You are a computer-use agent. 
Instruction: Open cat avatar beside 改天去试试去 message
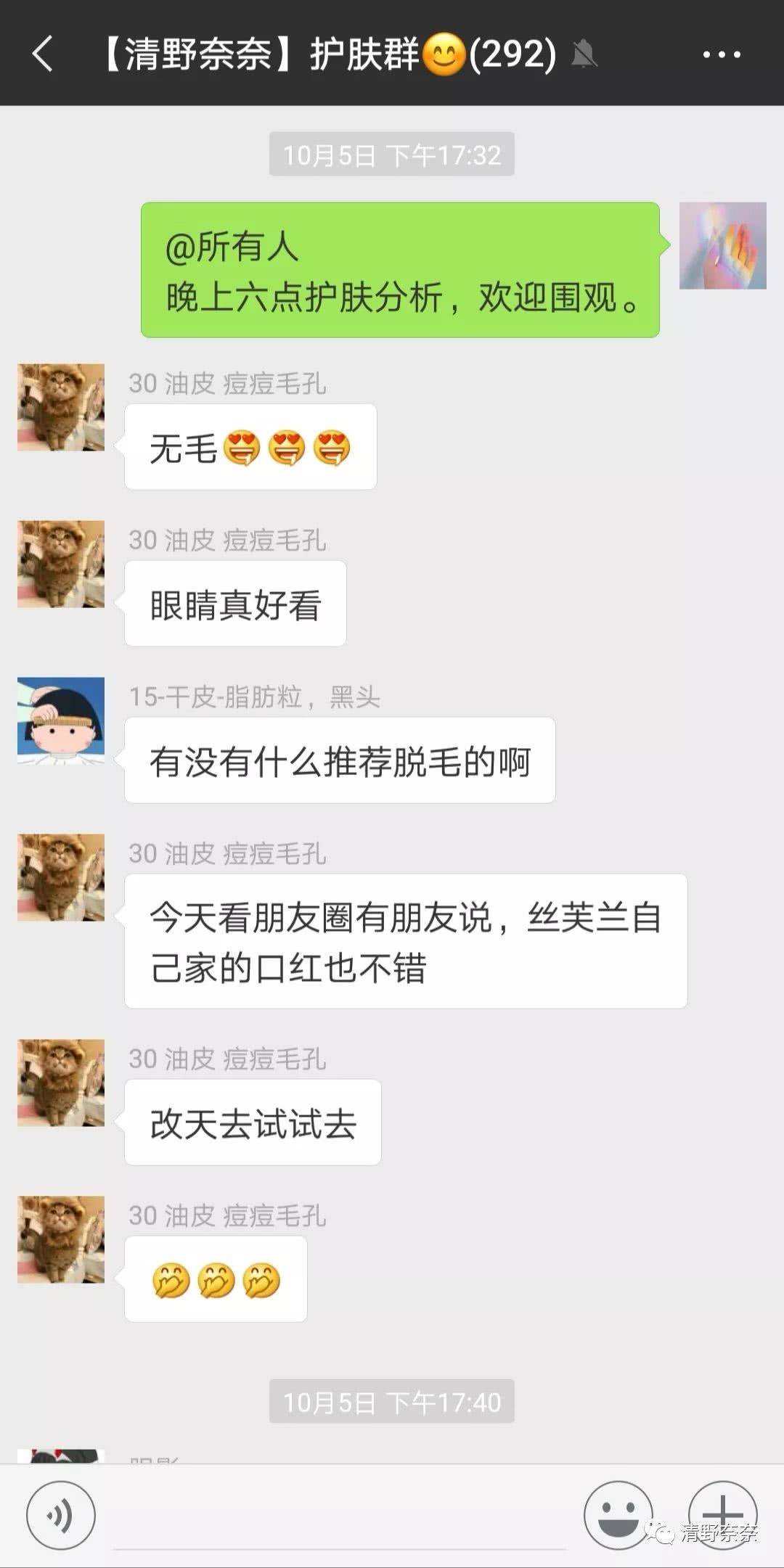tap(61, 1083)
